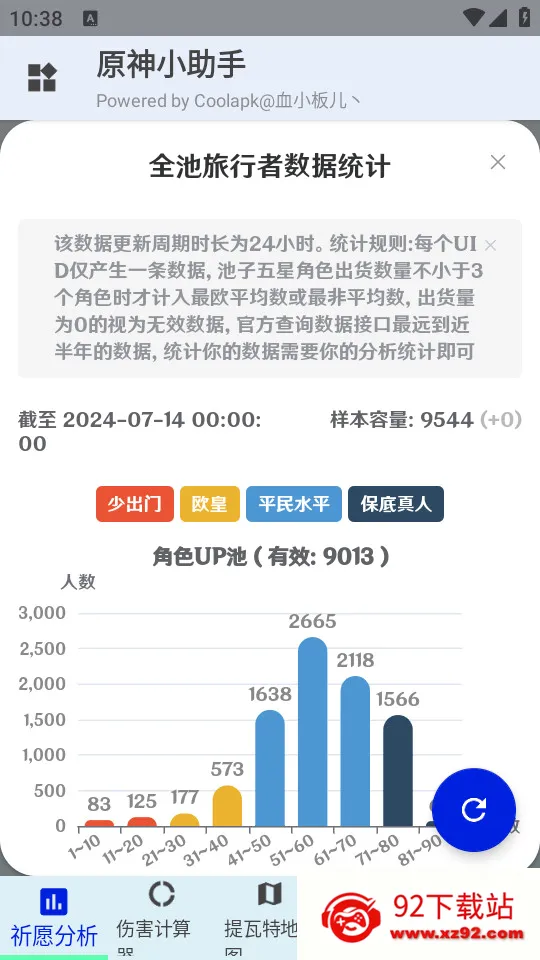Switch to the 伤害计算器 tab

click(x=162, y=918)
